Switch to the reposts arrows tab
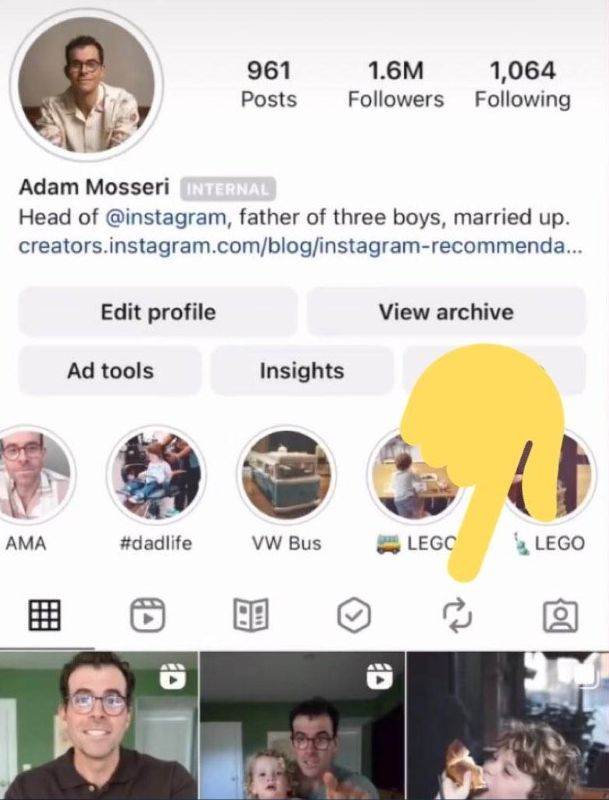The width and height of the screenshot is (609, 800). 456,616
